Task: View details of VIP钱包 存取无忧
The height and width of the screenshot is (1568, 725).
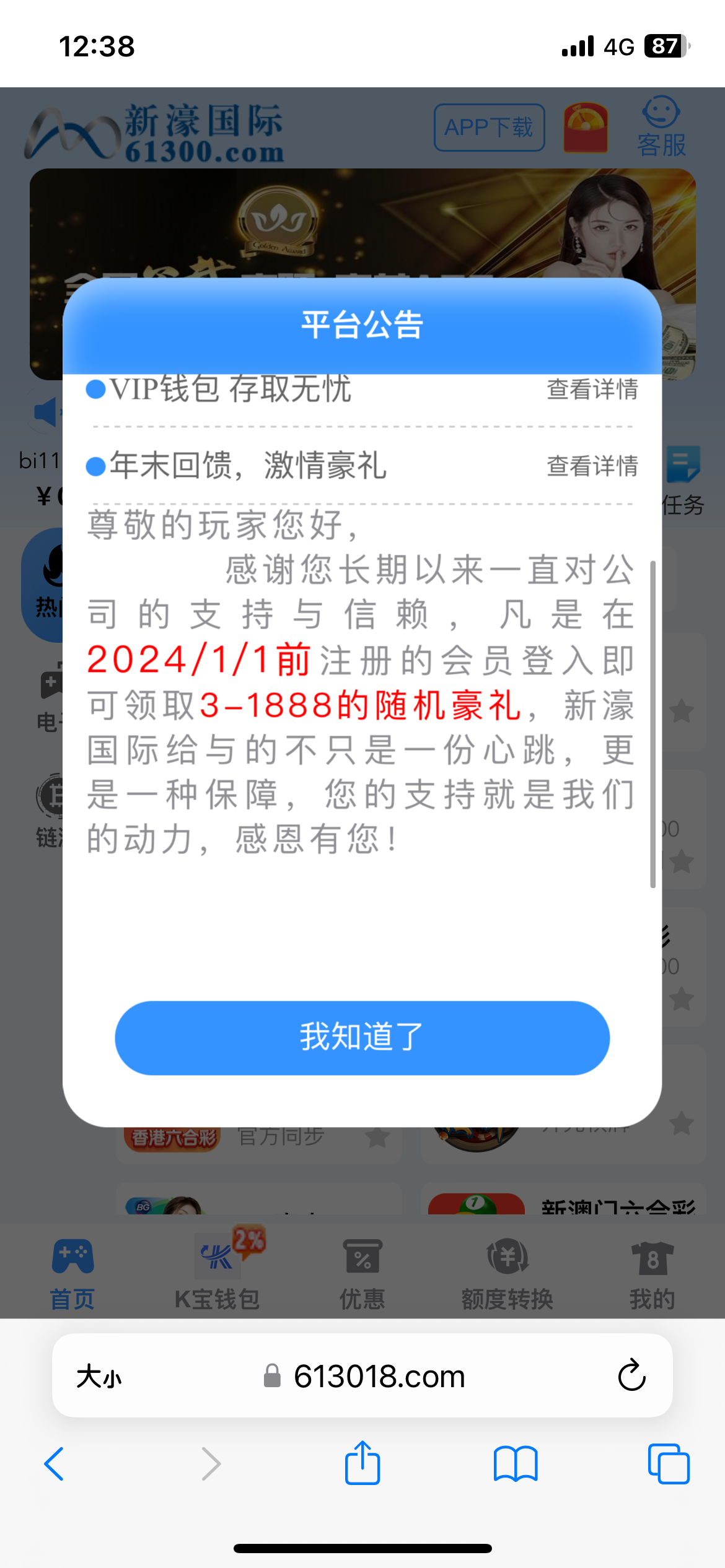Action: click(x=592, y=390)
